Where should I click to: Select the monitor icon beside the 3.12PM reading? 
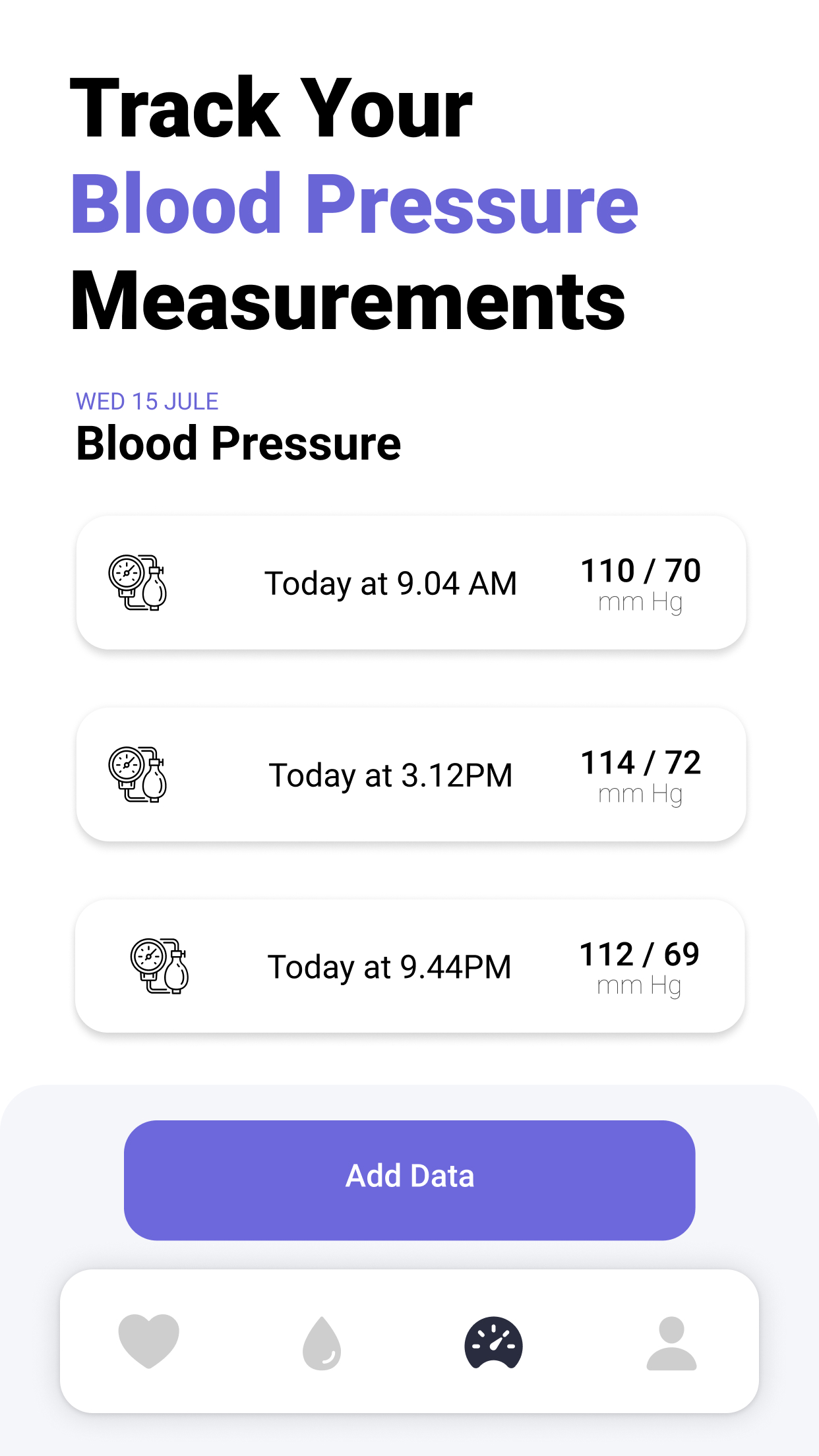(138, 775)
